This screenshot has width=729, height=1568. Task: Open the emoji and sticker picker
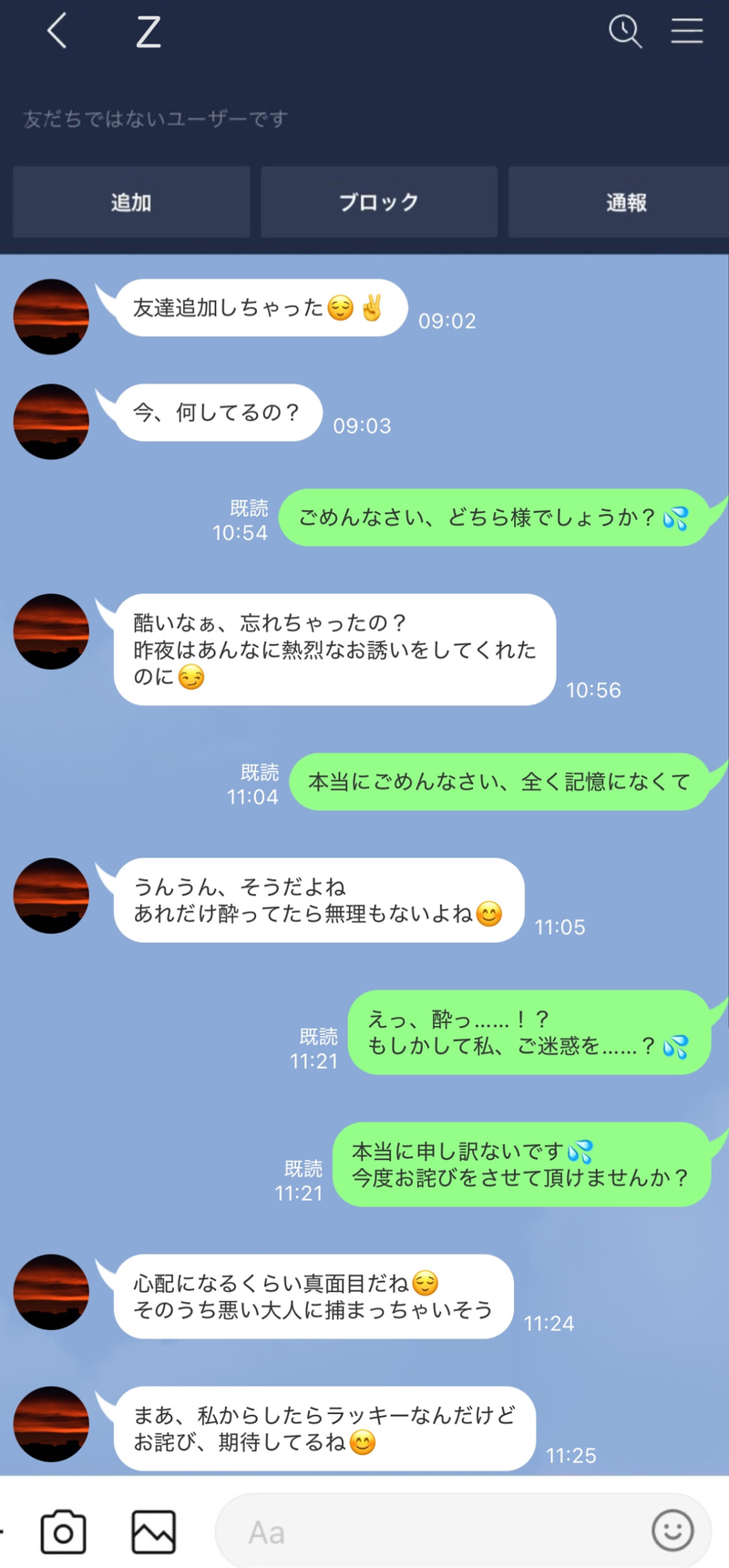point(673,1531)
